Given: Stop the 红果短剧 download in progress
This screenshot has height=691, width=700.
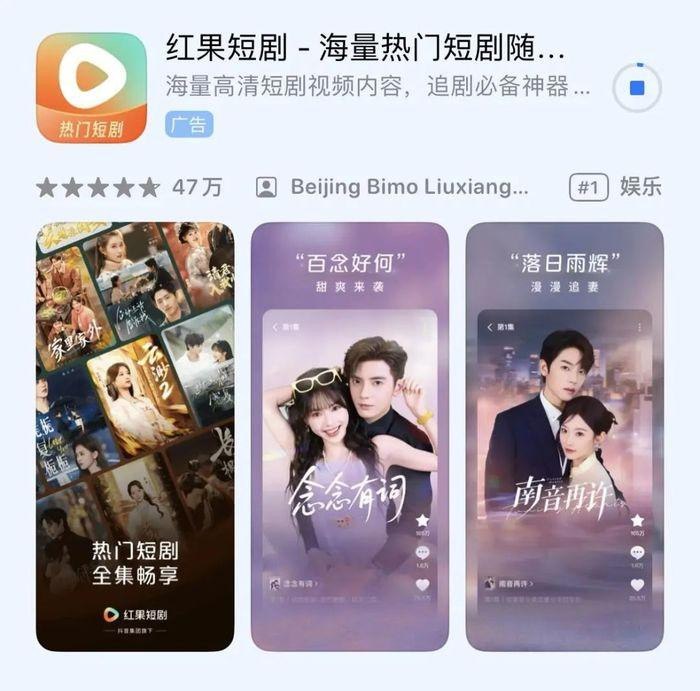Looking at the screenshot, I should point(637,88).
